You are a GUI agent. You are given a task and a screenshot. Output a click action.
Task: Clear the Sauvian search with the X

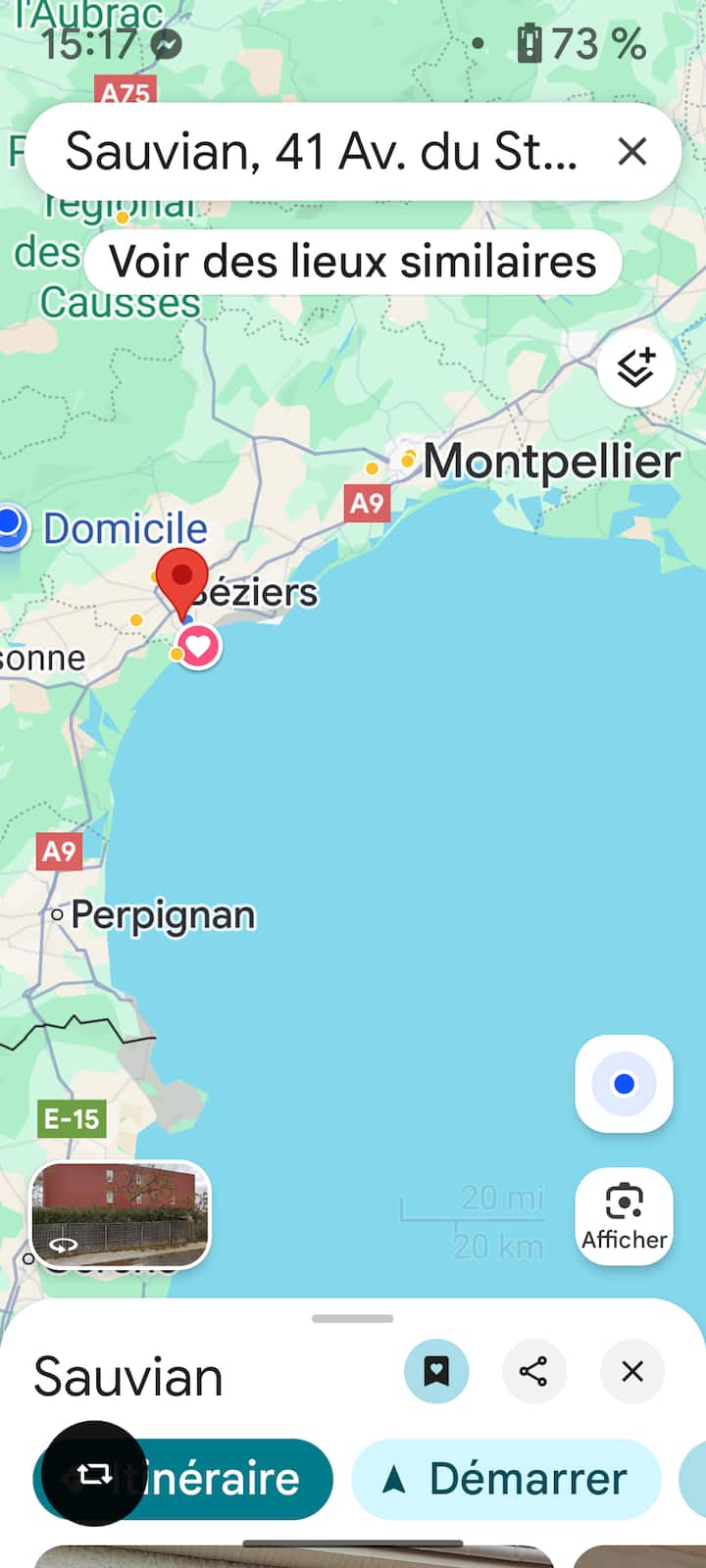(x=632, y=152)
